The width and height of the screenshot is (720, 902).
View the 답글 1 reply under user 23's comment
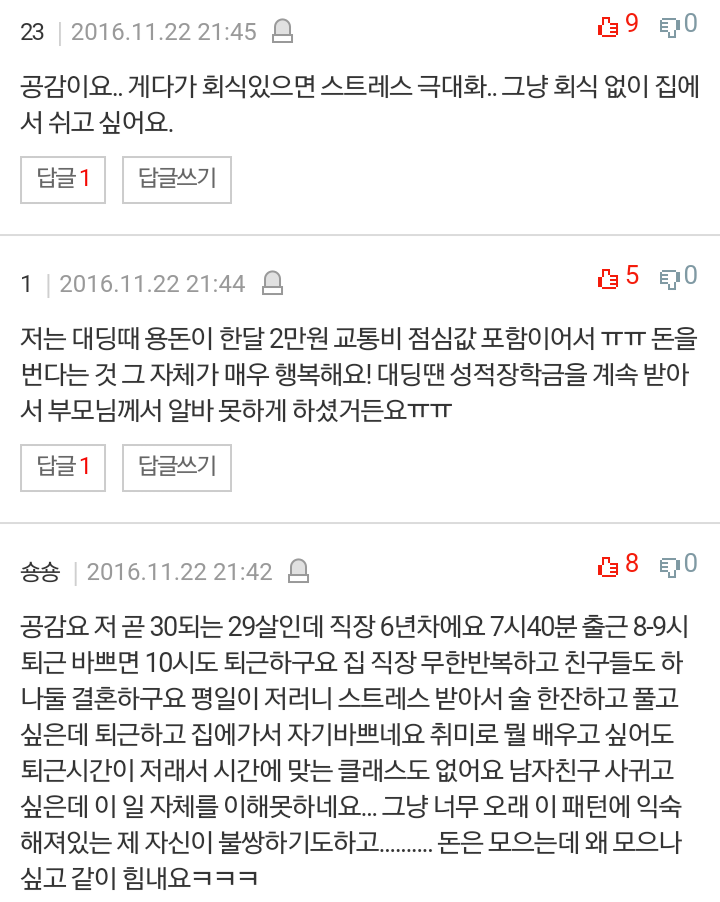point(63,180)
